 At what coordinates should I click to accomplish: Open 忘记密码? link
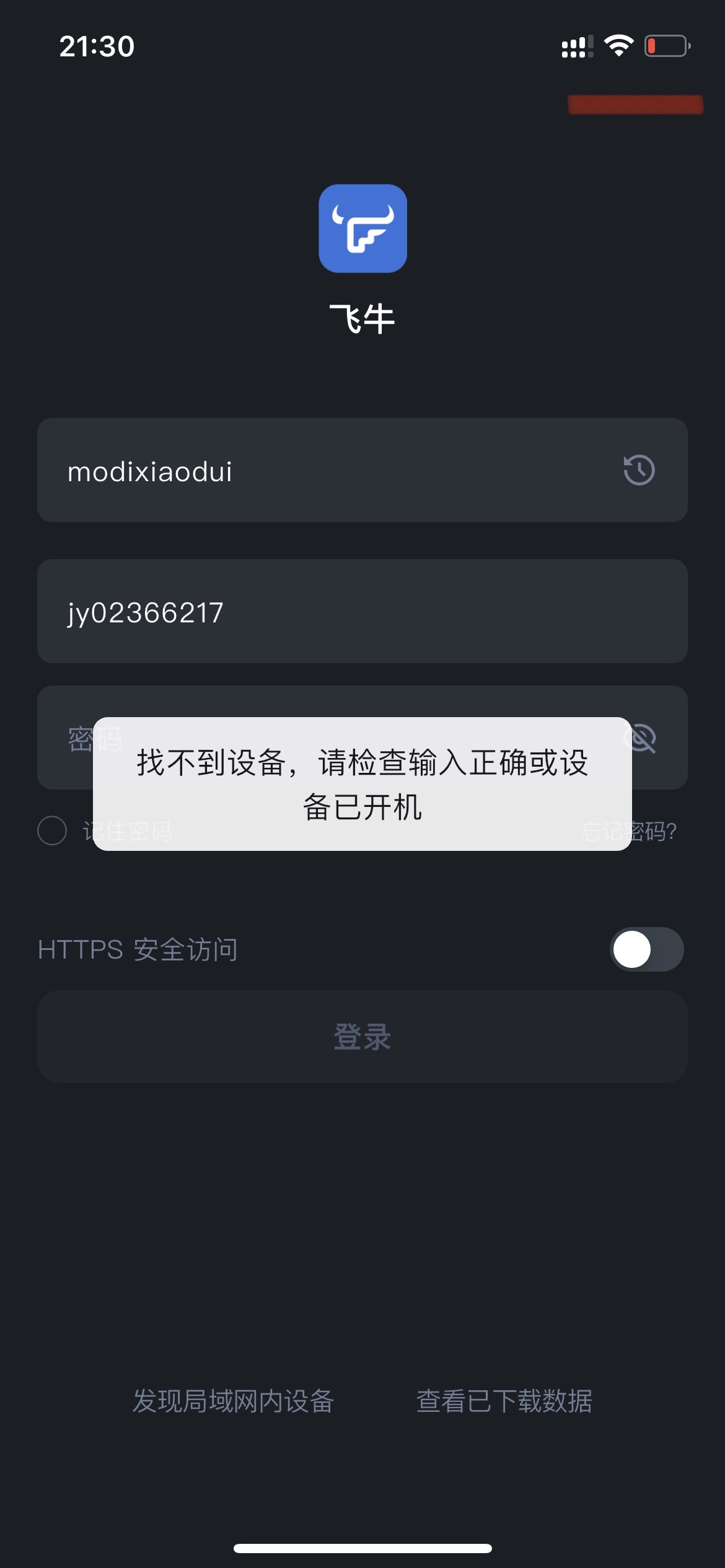tap(656, 831)
